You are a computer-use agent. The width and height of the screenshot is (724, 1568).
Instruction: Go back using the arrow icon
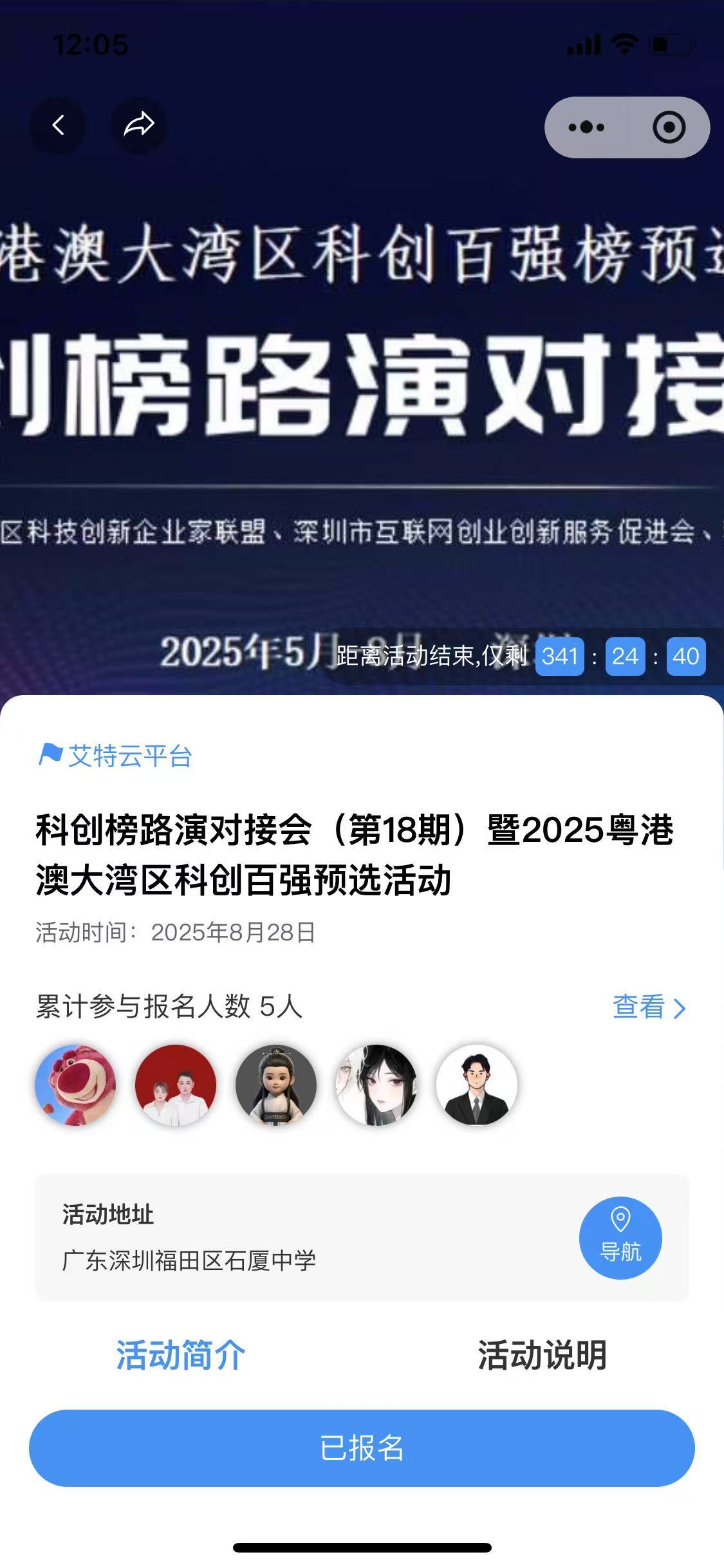click(58, 126)
